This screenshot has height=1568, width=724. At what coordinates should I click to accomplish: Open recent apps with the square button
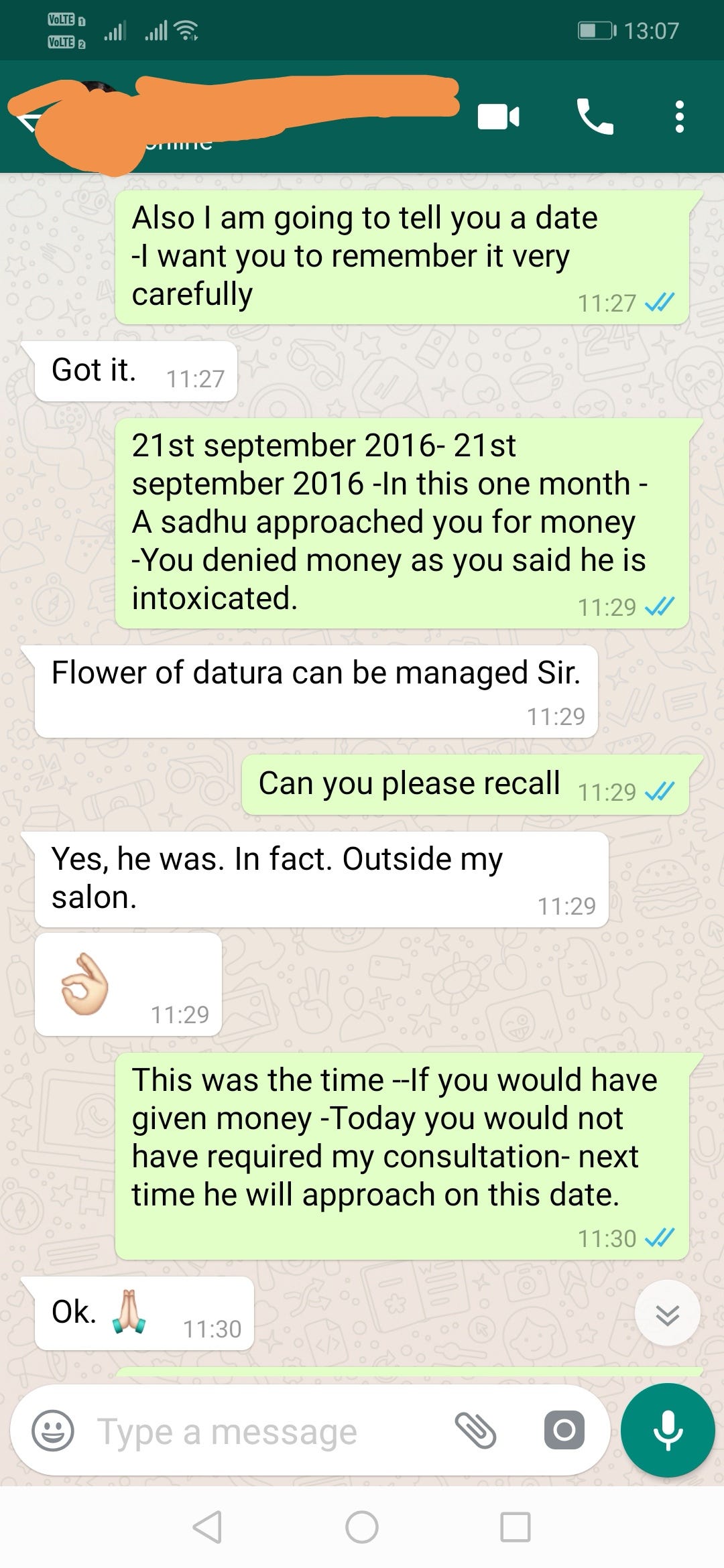point(516,1527)
